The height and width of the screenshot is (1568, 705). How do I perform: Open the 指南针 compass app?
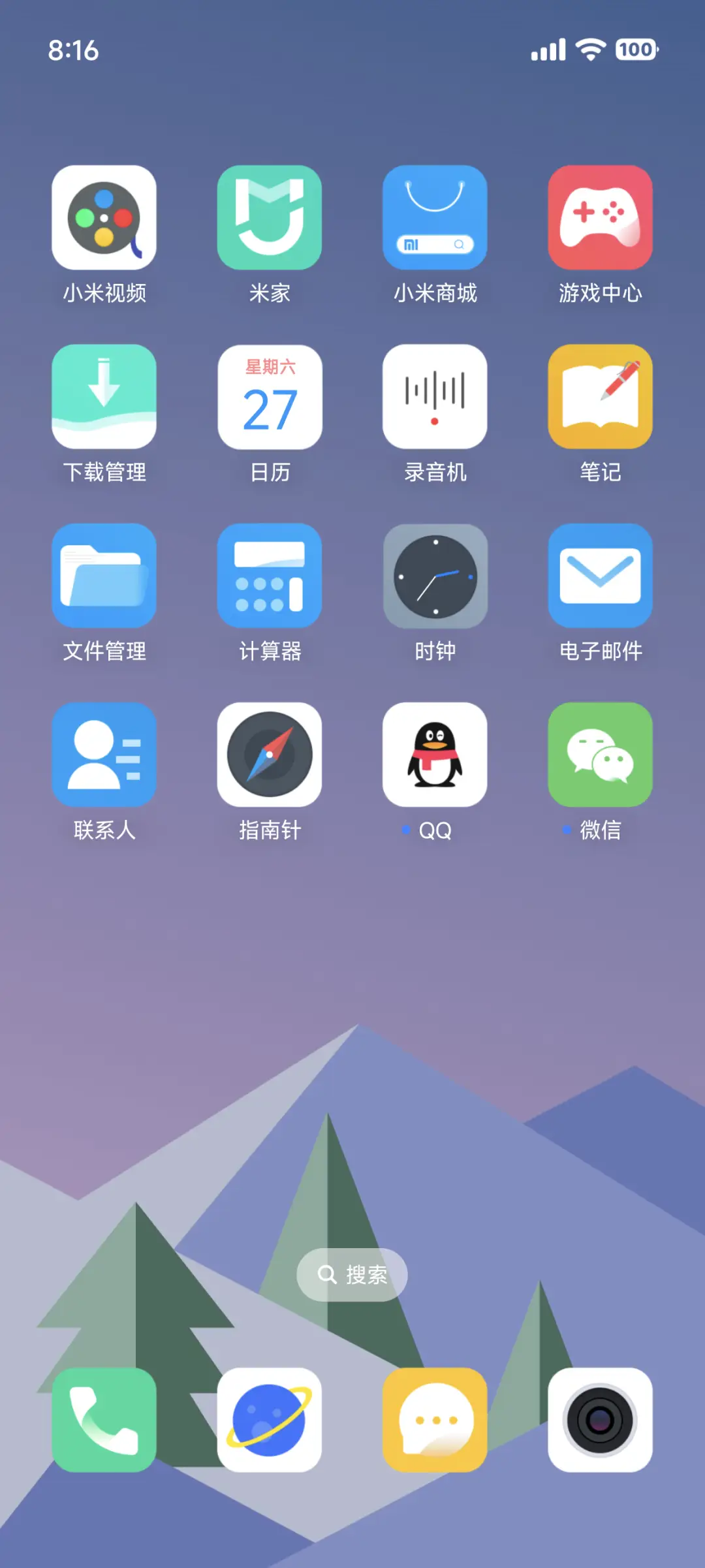[x=270, y=755]
